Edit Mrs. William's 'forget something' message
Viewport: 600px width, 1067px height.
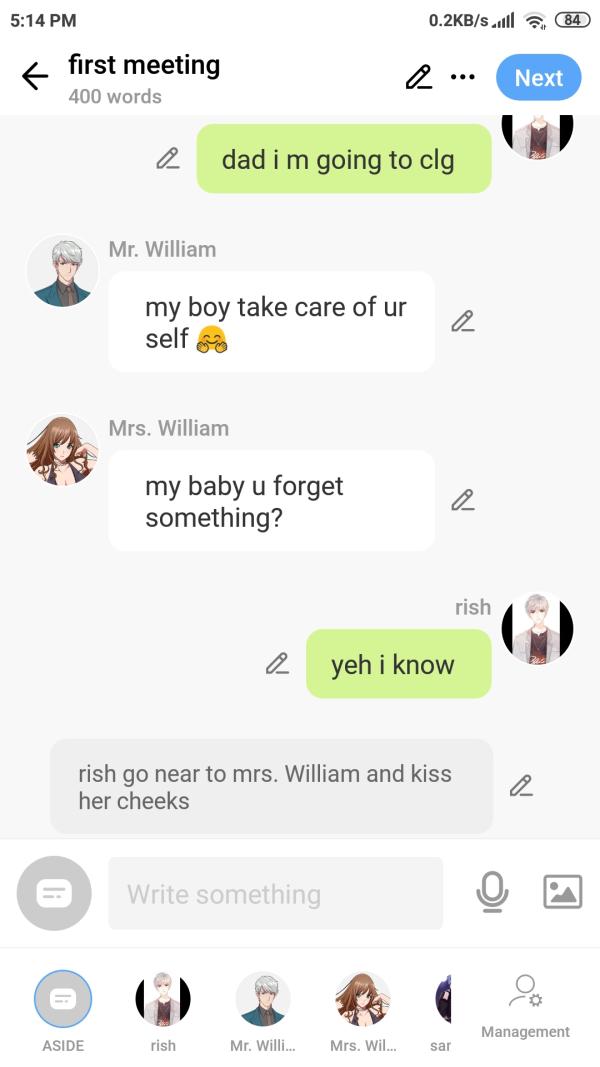point(462,499)
